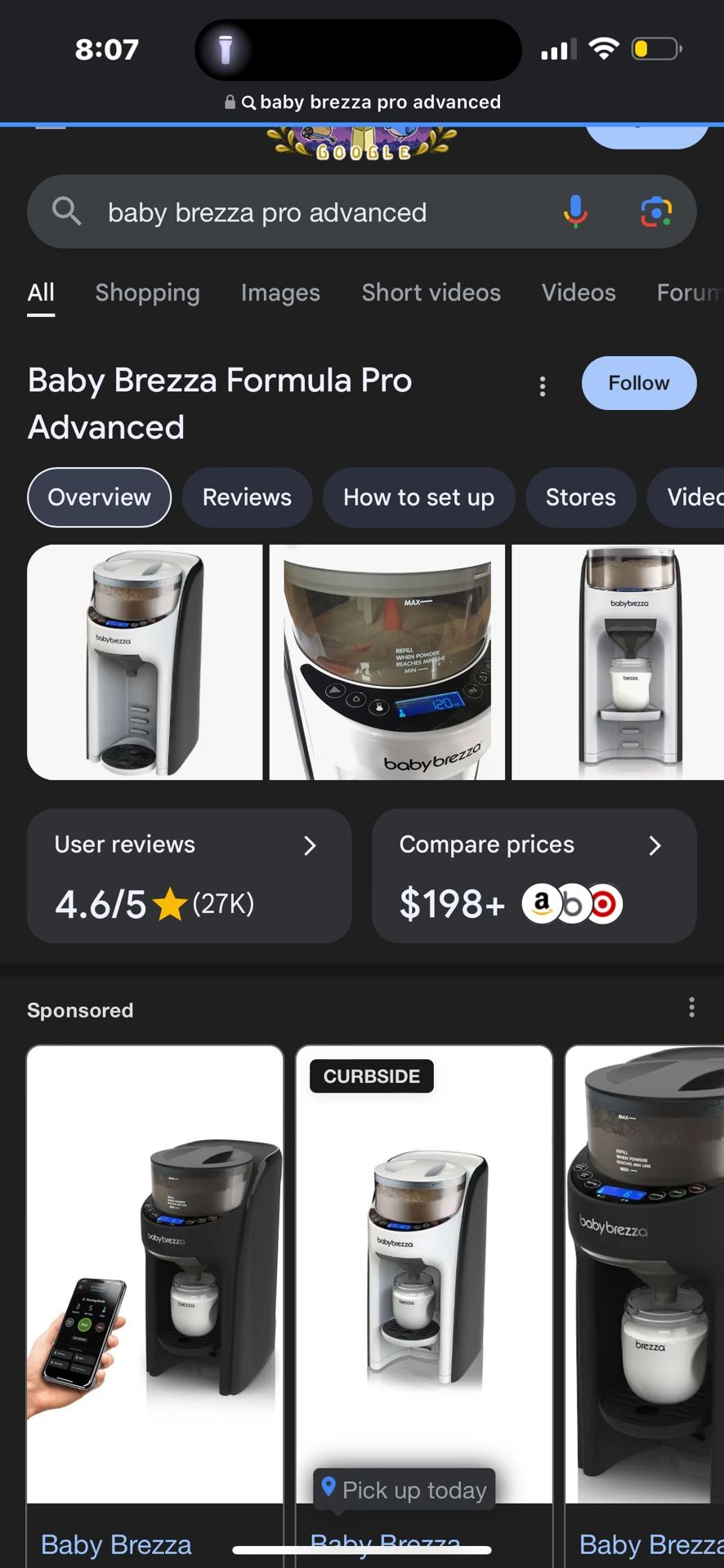Follow Baby Brezza Formula Pro Advanced

[x=639, y=383]
